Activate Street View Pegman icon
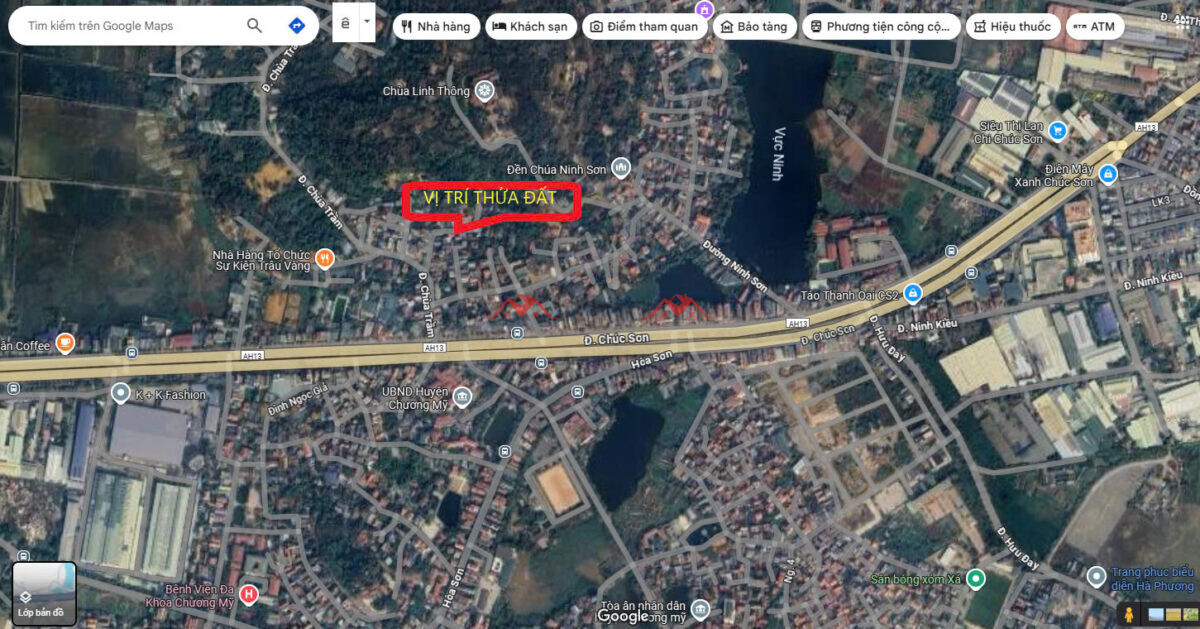Viewport: 1200px width, 629px height. coord(1128,612)
